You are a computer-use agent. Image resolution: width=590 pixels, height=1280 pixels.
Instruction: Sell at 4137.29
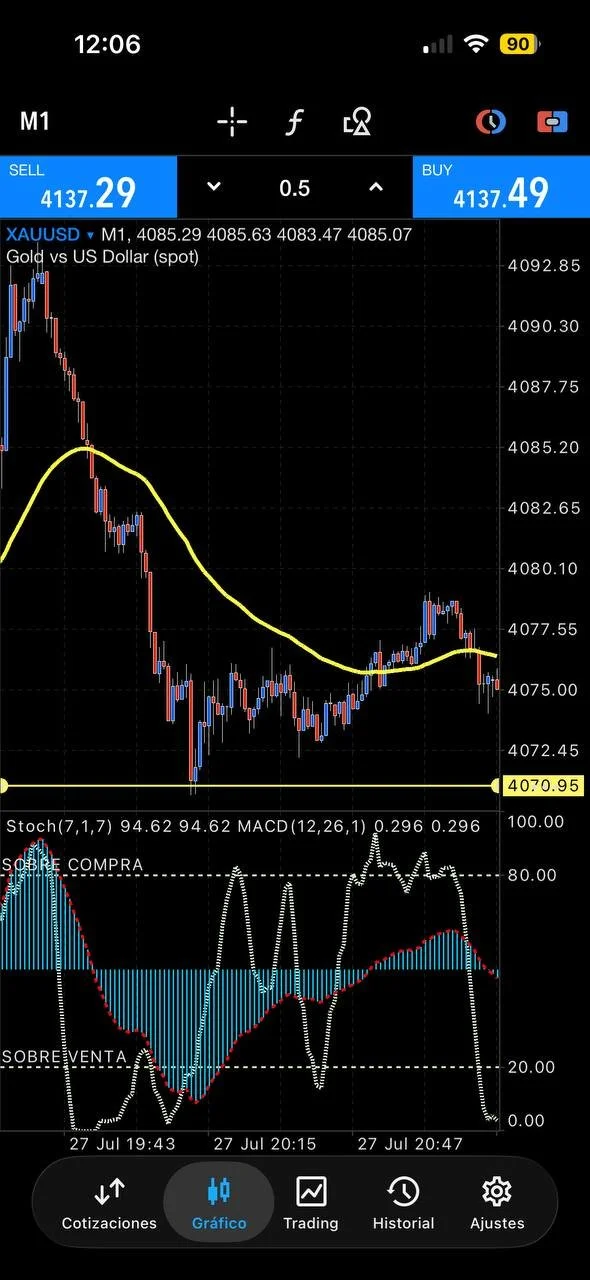[x=88, y=187]
